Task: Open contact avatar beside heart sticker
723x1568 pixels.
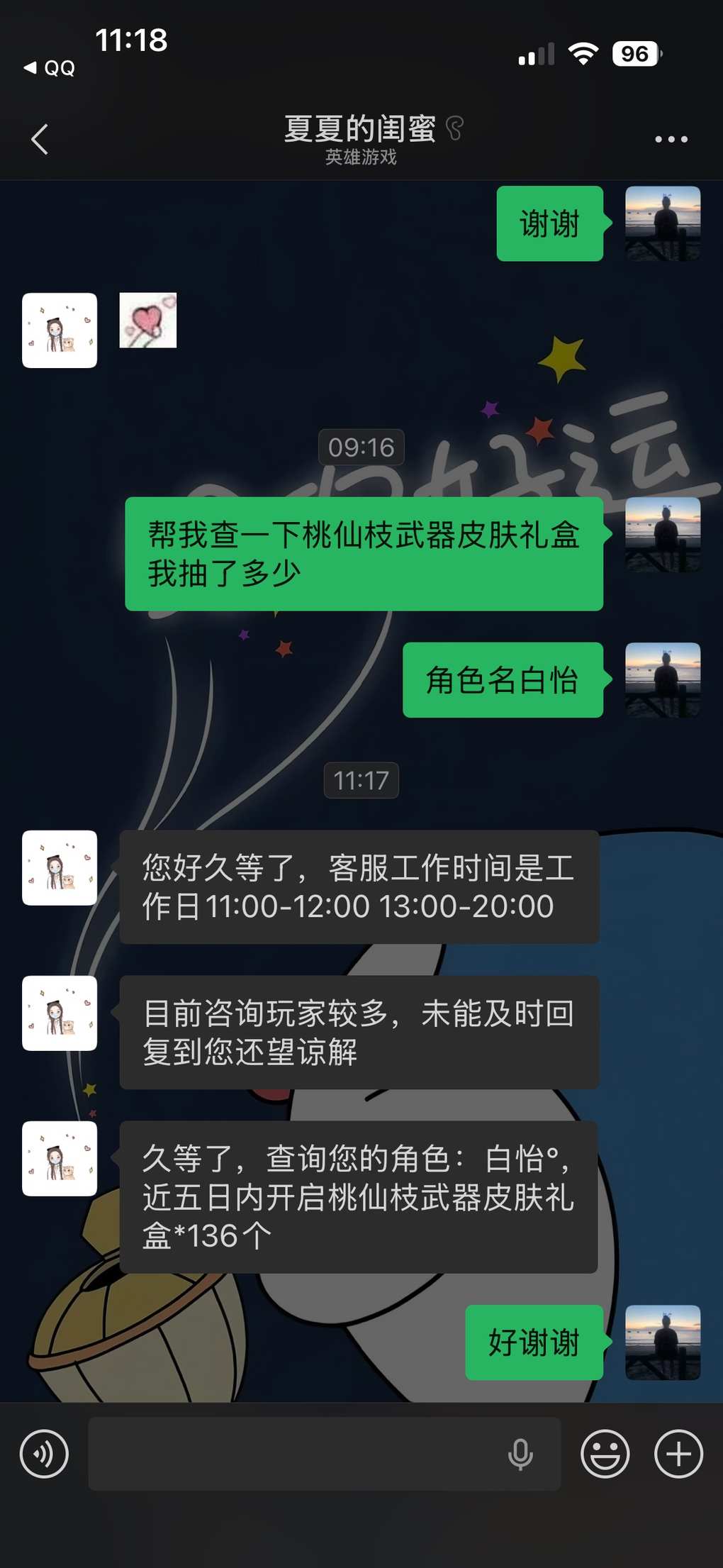Action: (x=60, y=330)
